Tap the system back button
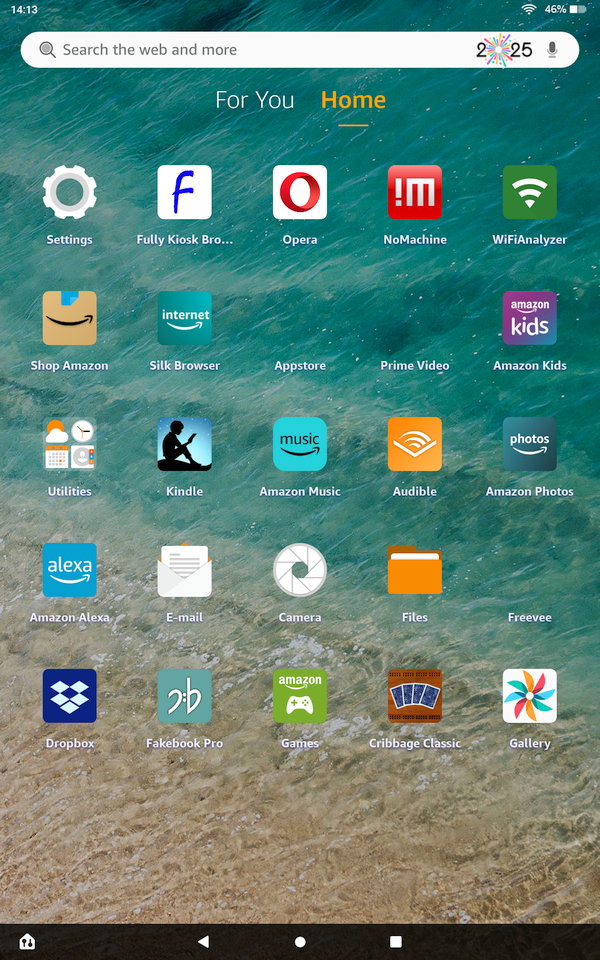Screen dimensions: 600x960 [204, 941]
